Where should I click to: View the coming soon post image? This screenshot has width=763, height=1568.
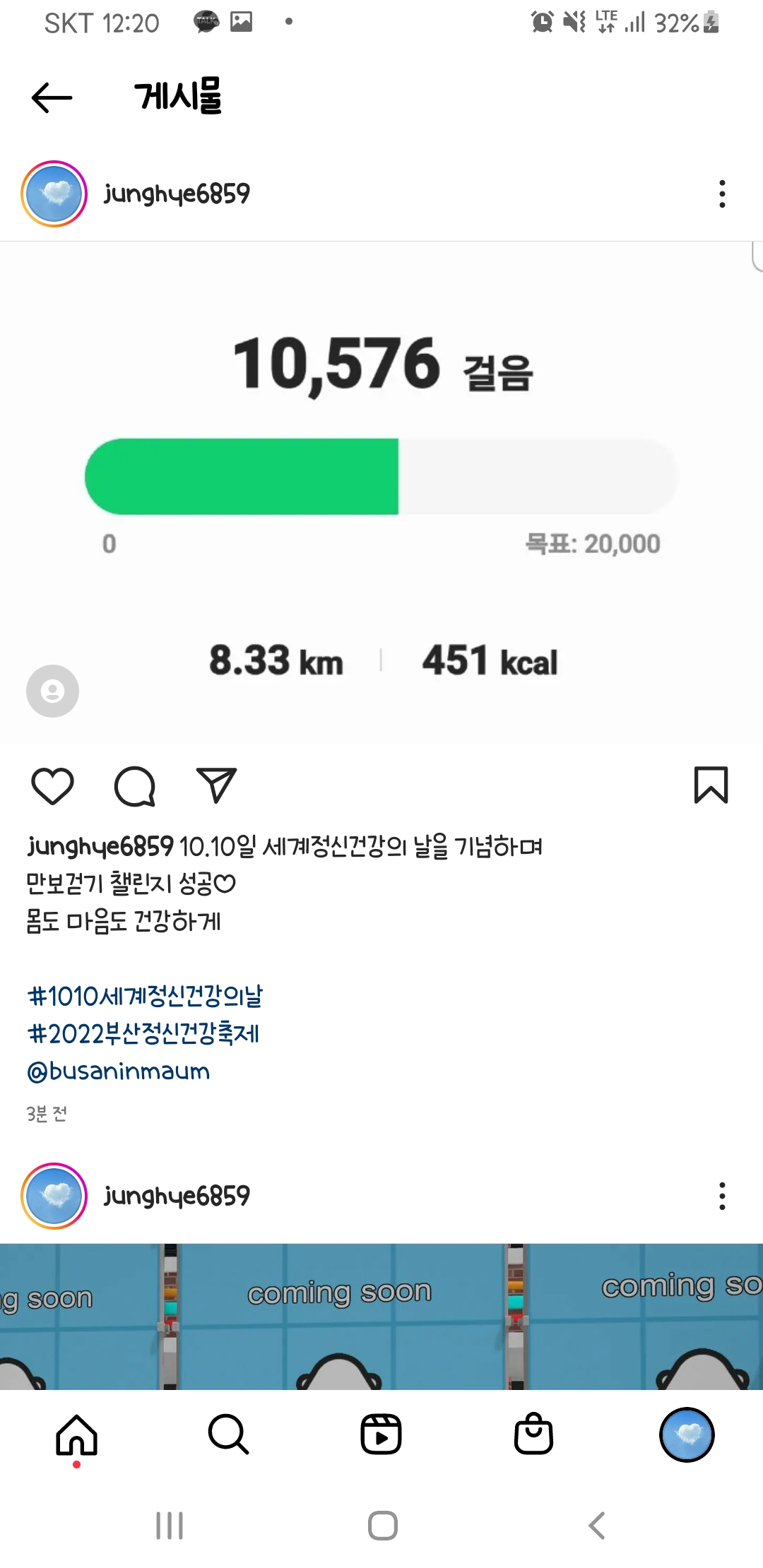click(x=381, y=1317)
